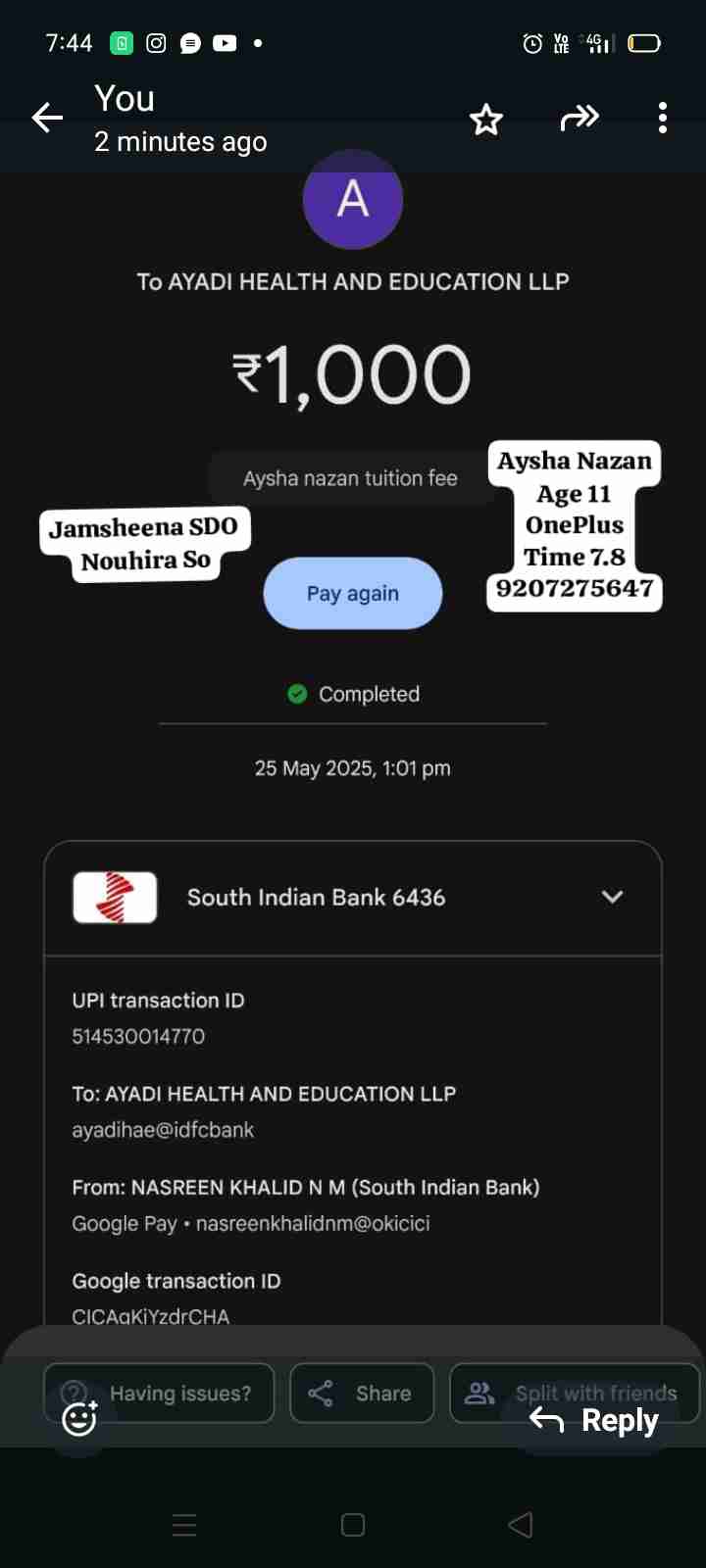This screenshot has height=1568, width=706.
Task: Go back from the image viewer
Action: coord(47,119)
